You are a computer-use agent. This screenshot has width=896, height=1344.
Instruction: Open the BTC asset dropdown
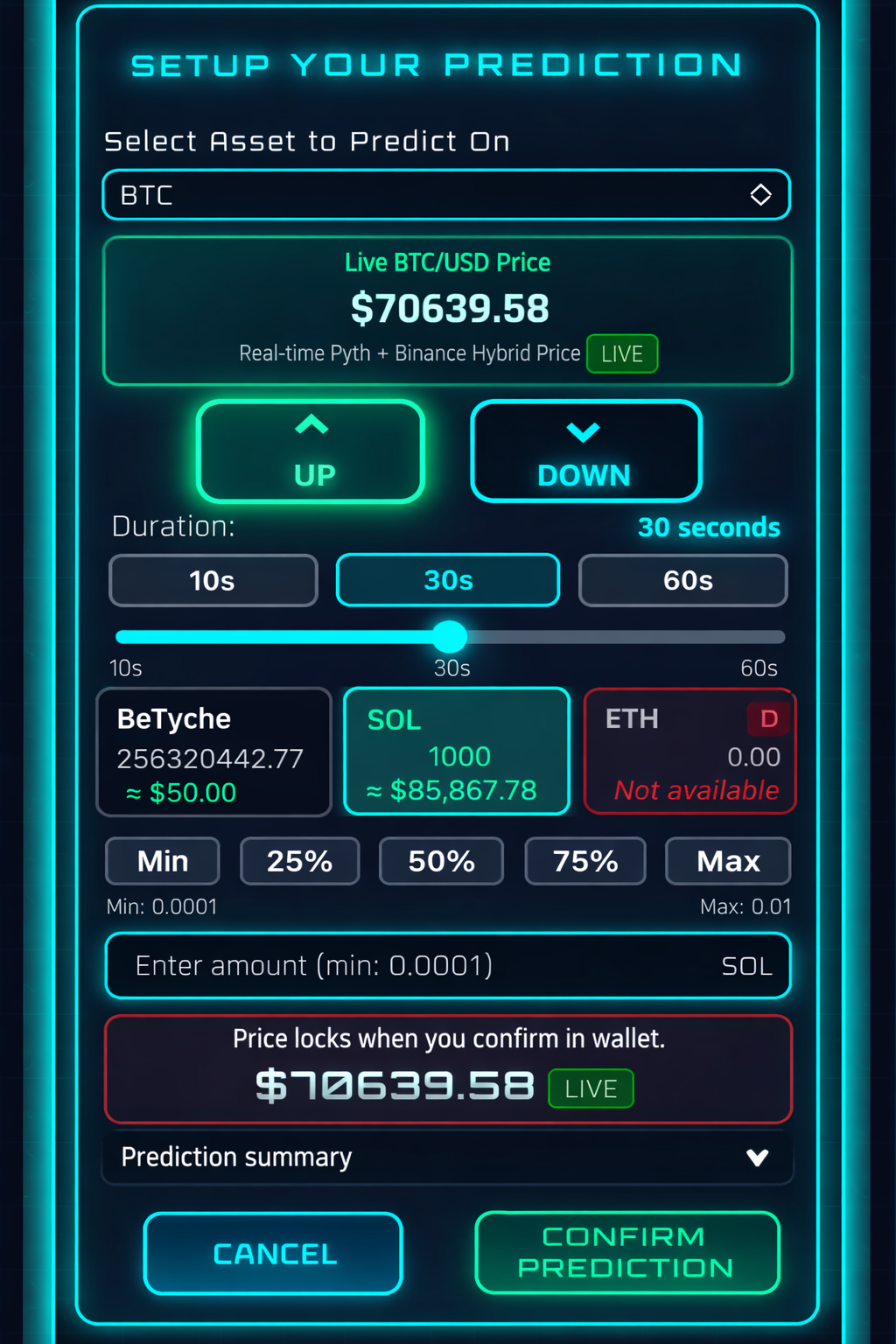coord(447,195)
